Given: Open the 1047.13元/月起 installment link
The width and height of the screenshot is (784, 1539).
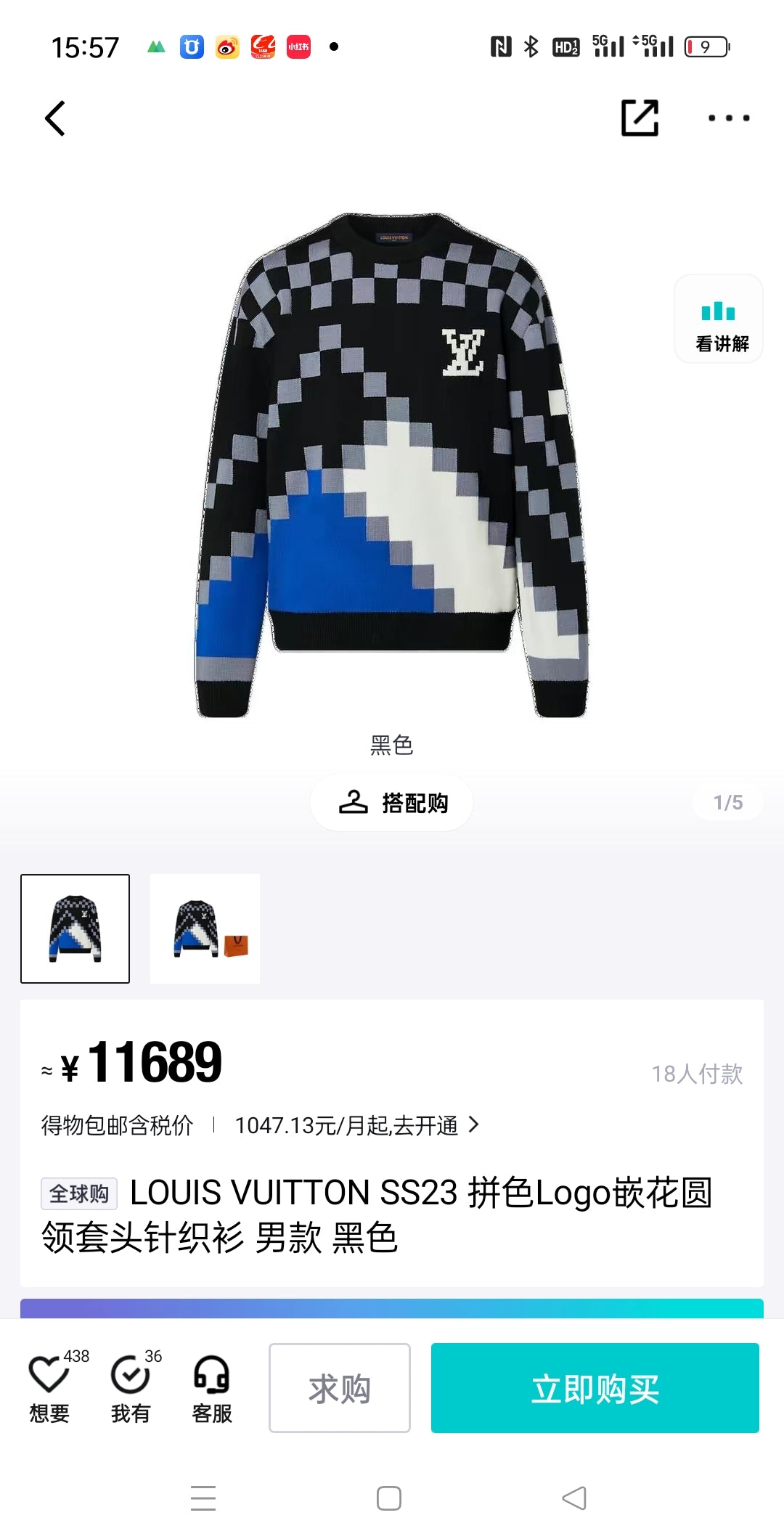Looking at the screenshot, I should coord(356,1125).
